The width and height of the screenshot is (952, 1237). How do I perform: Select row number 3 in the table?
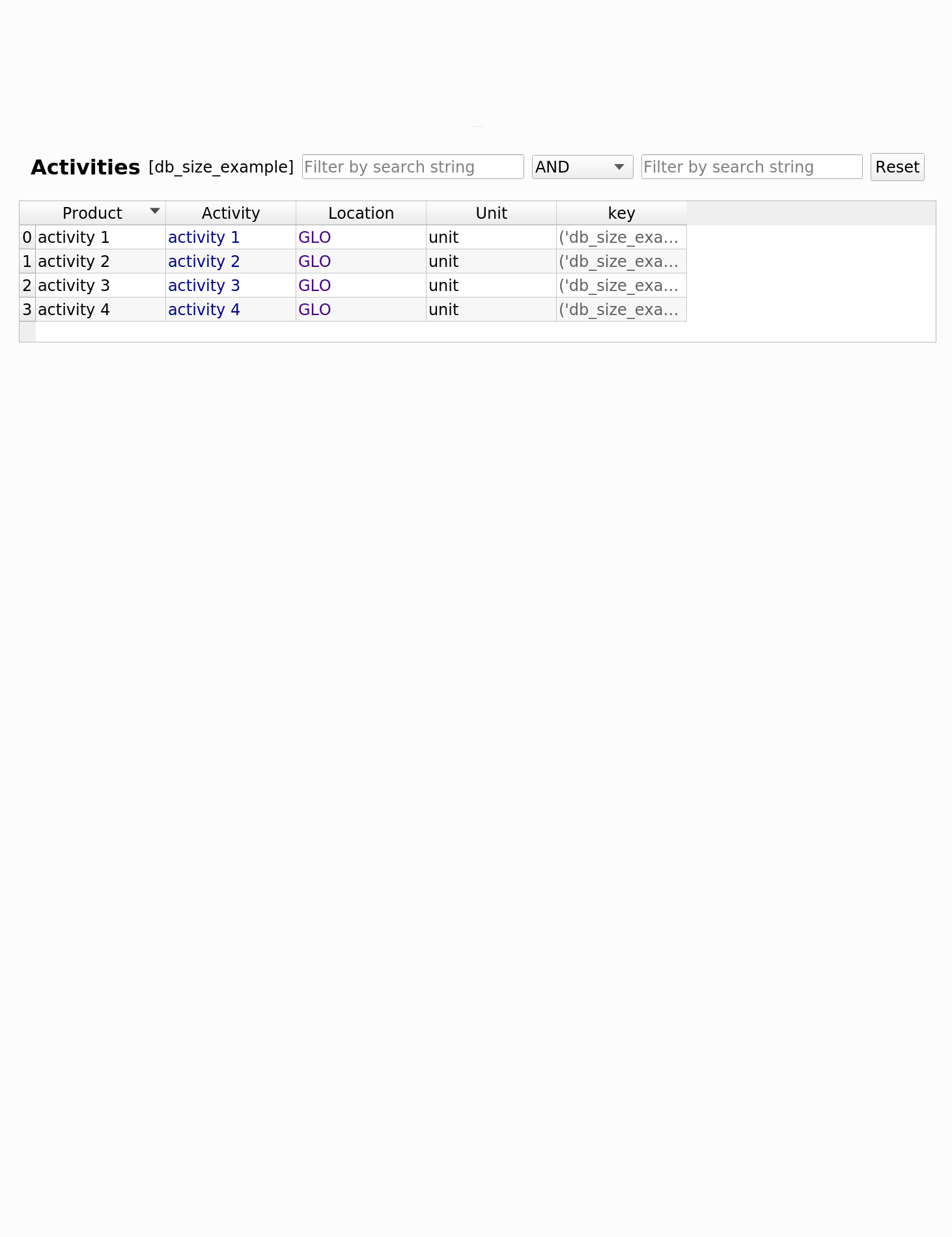click(x=26, y=309)
